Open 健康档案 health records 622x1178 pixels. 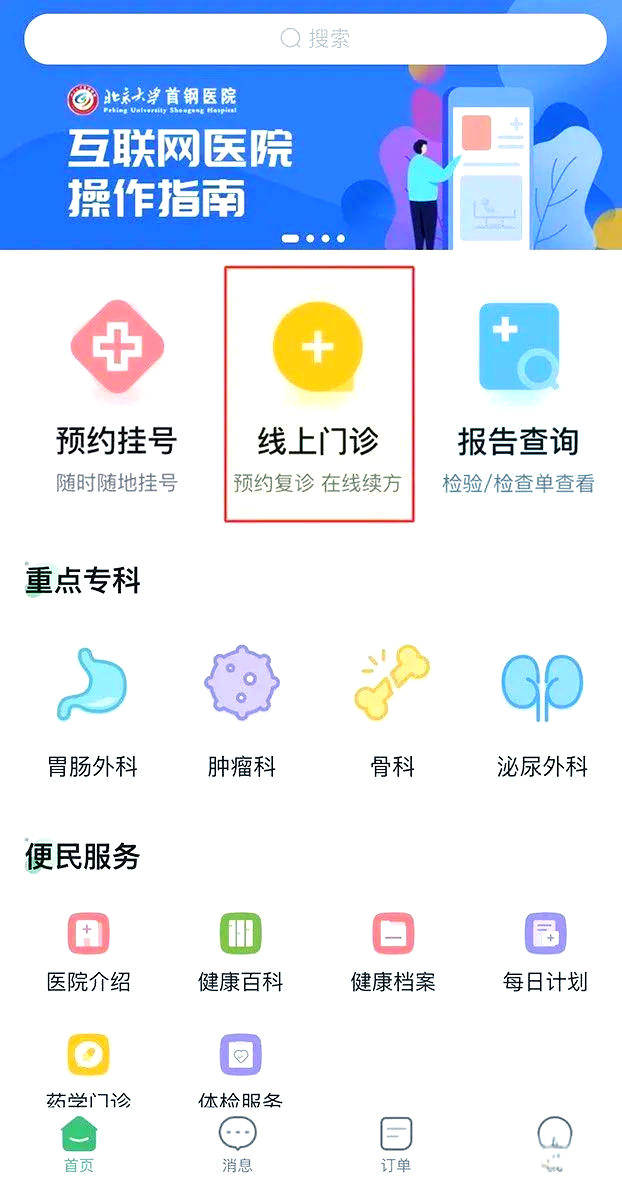point(393,951)
